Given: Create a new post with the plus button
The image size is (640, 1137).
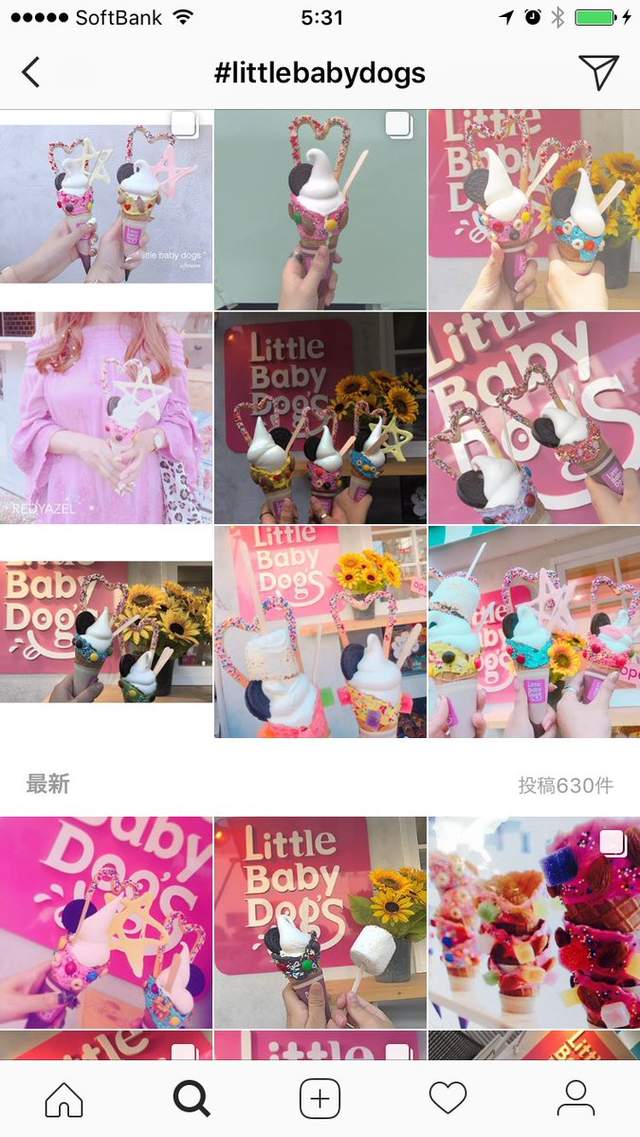Looking at the screenshot, I should tap(320, 1099).
